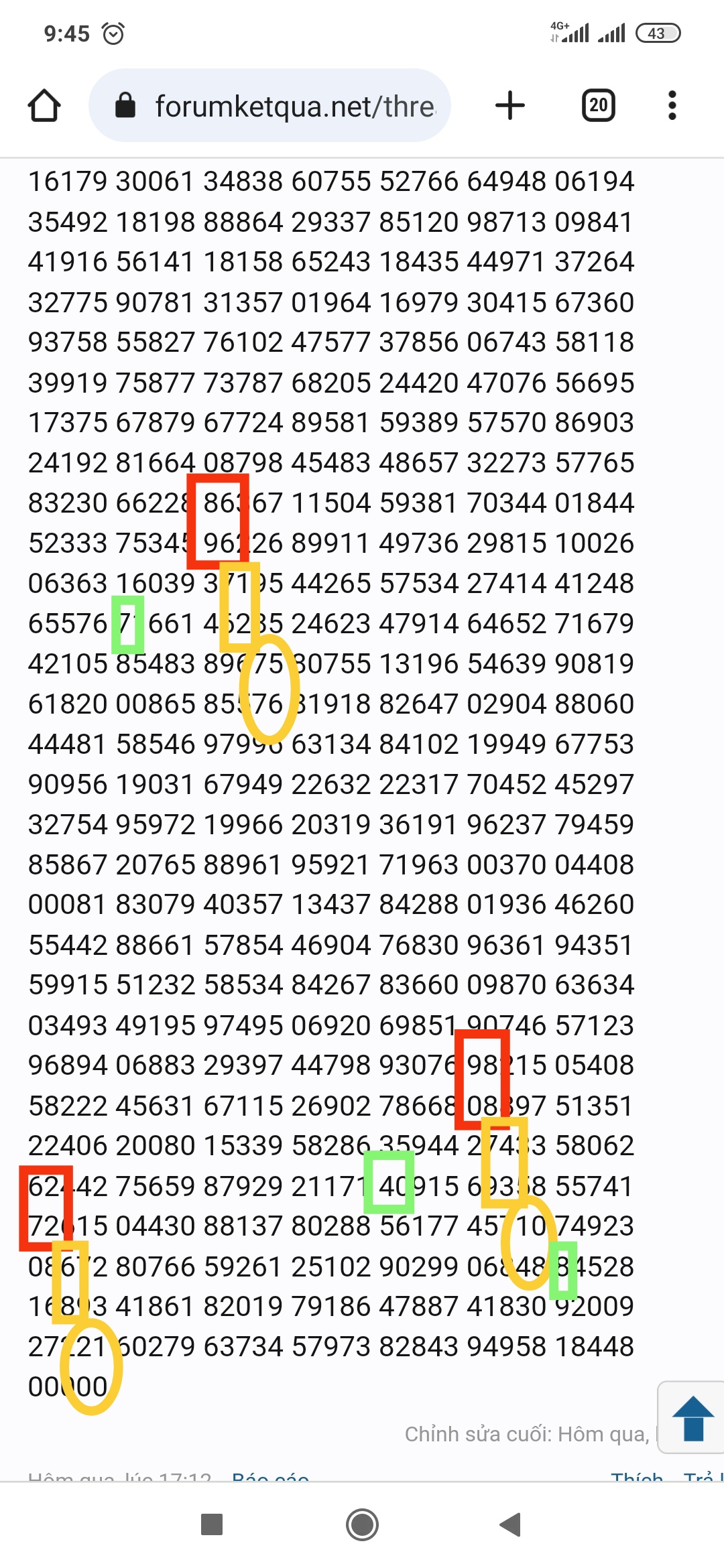Open the tab switcher showing 20 tabs

[599, 105]
